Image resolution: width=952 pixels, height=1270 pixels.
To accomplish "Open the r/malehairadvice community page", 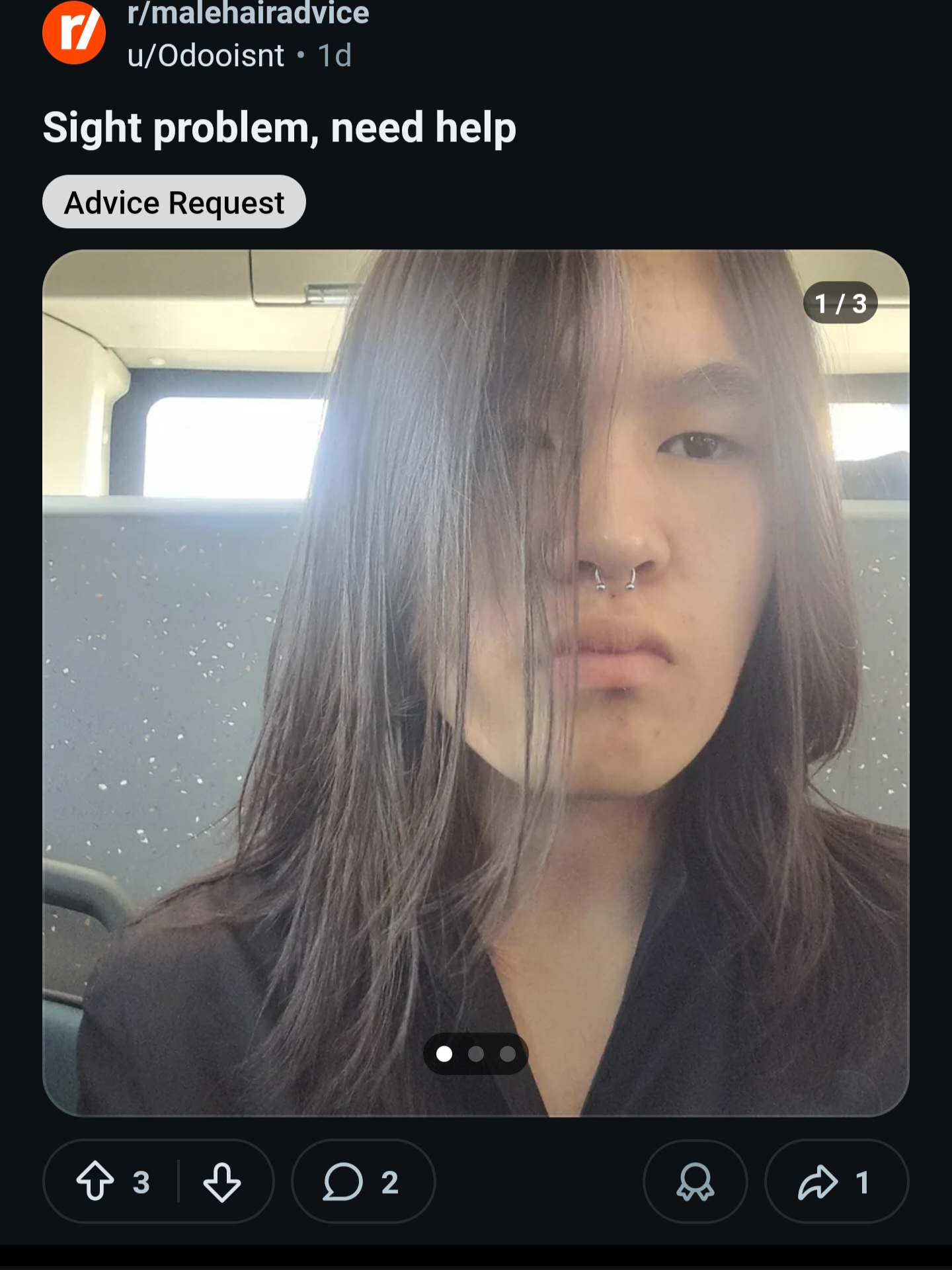I will pyautogui.click(x=248, y=13).
